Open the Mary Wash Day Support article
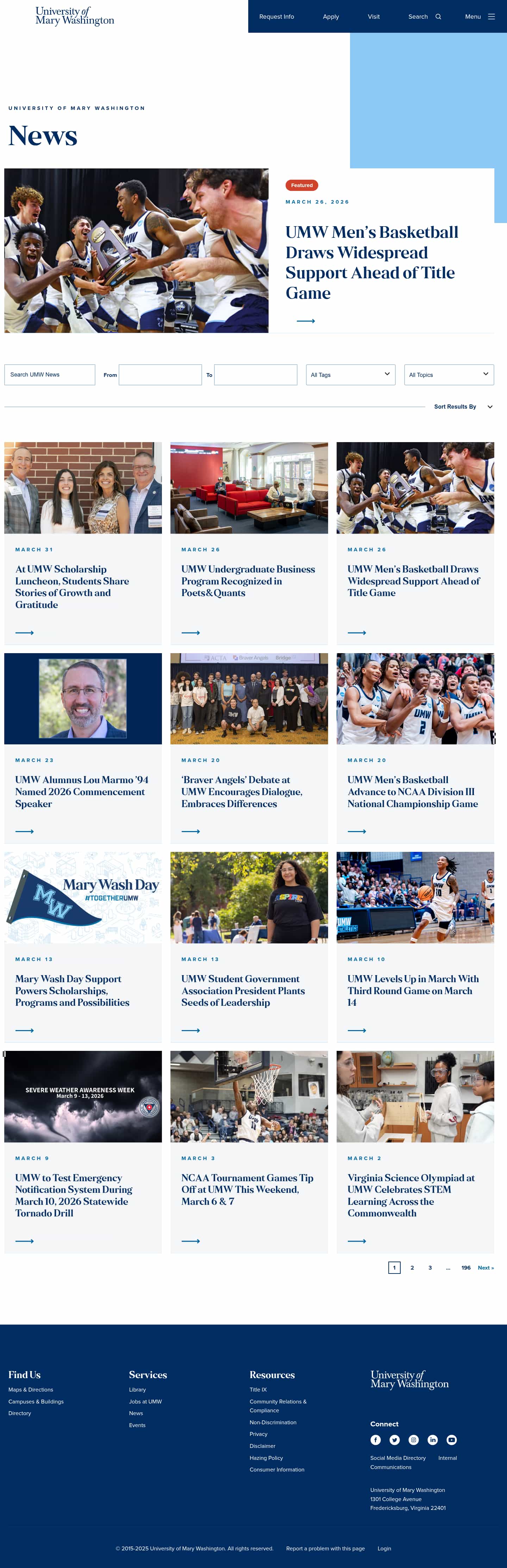Screen dimensions: 507x1568 pos(72,990)
